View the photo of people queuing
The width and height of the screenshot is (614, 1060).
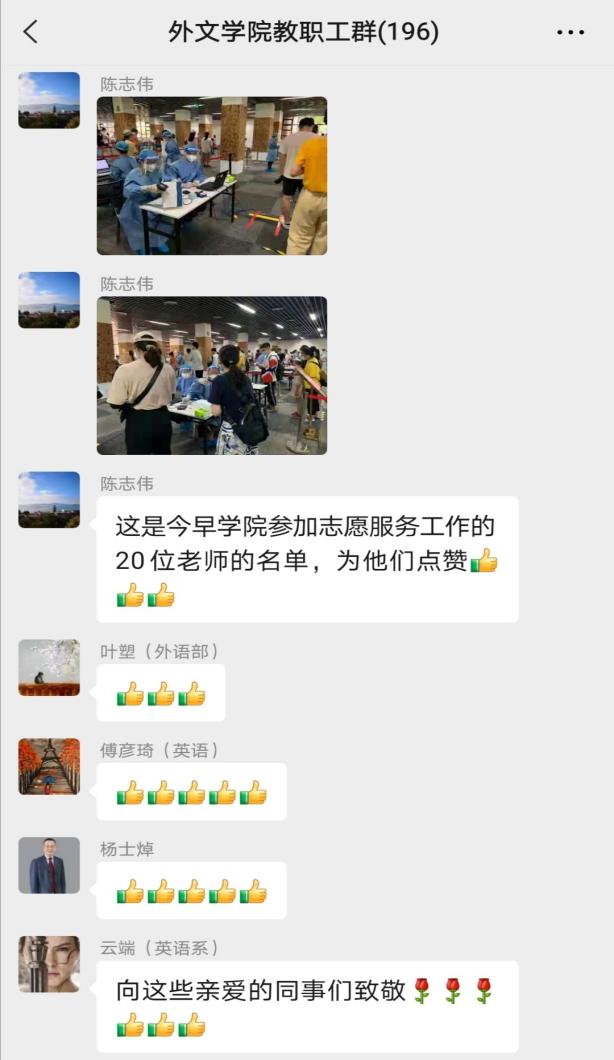click(212, 375)
